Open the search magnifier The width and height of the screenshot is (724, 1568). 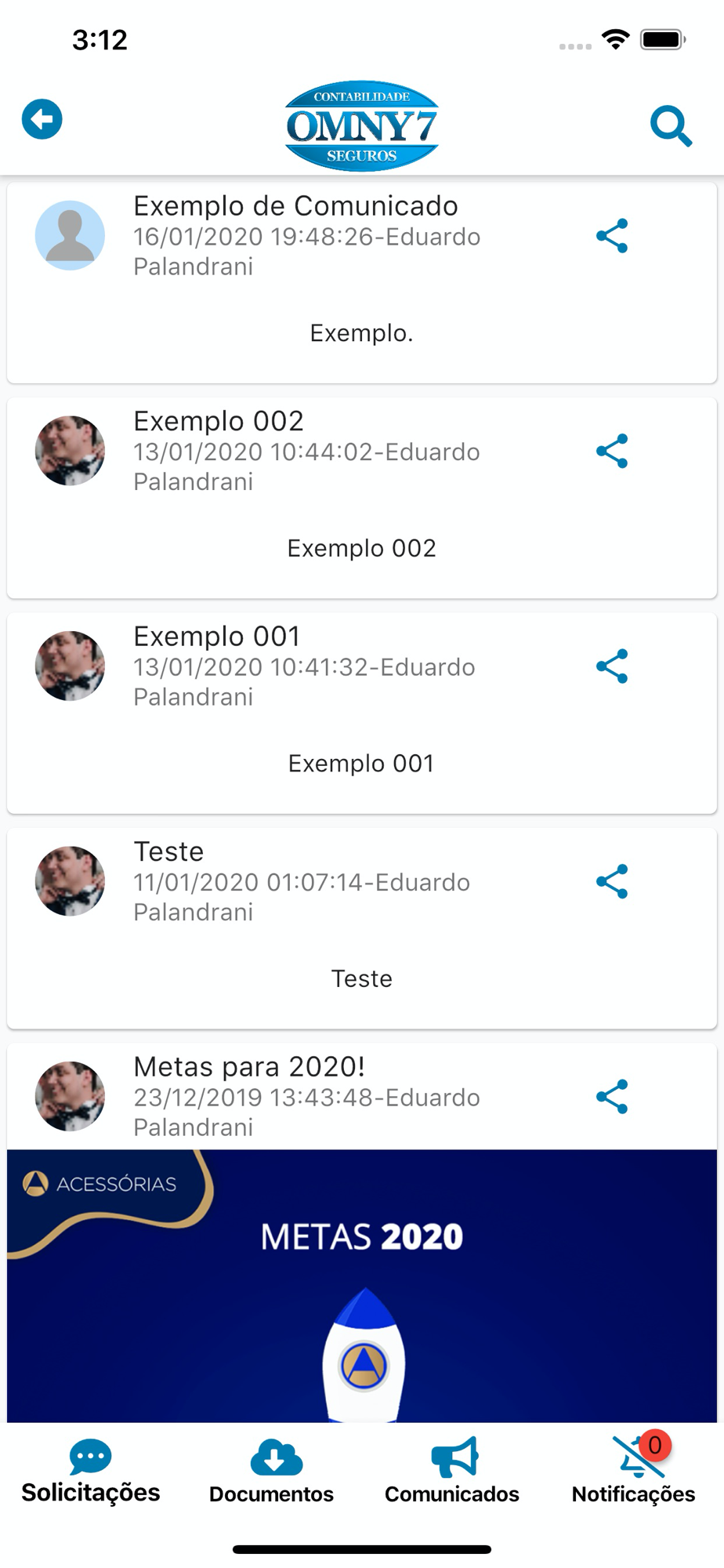[671, 126]
